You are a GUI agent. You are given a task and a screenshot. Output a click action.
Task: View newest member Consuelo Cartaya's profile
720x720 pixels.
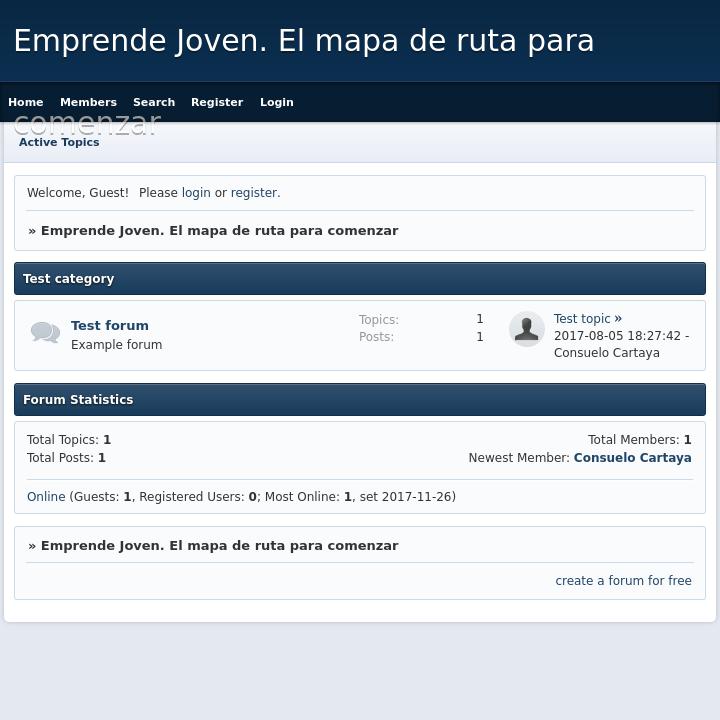[632, 458]
